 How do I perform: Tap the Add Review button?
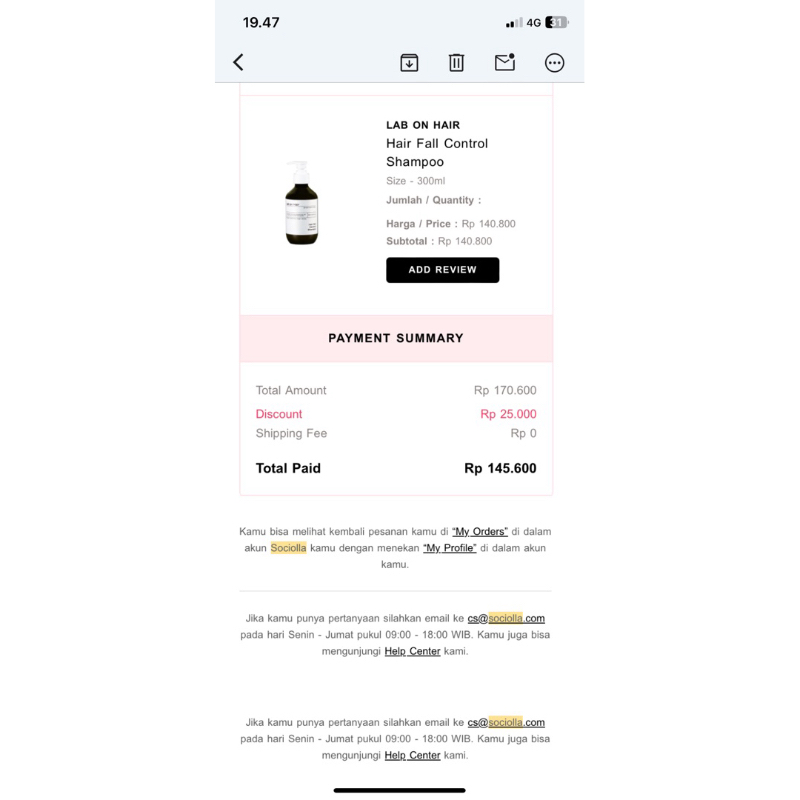click(x=442, y=270)
